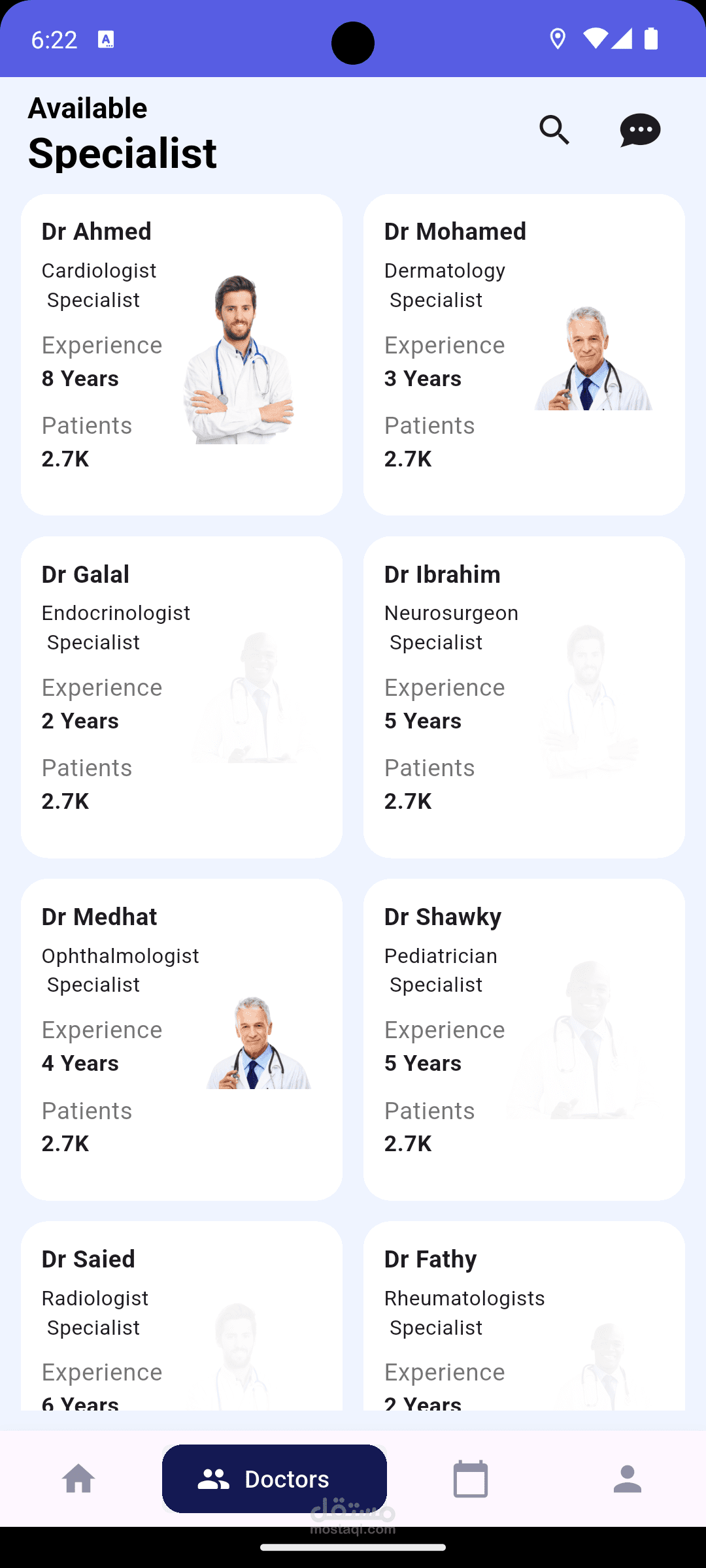
Task: Select Dr Galal's endocrinologist card
Action: pyautogui.click(x=182, y=696)
